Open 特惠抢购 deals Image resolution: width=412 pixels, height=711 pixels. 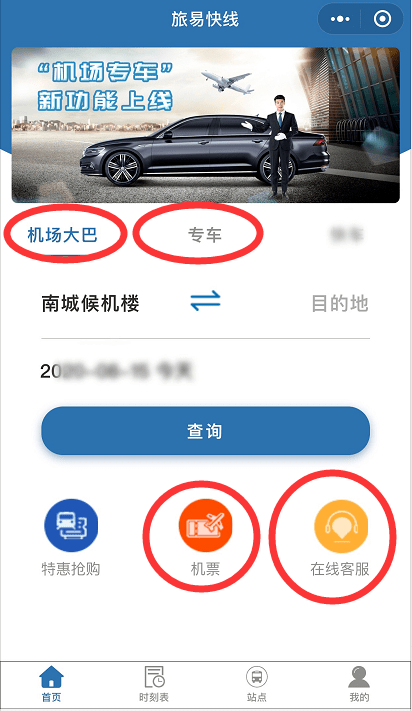71,538
